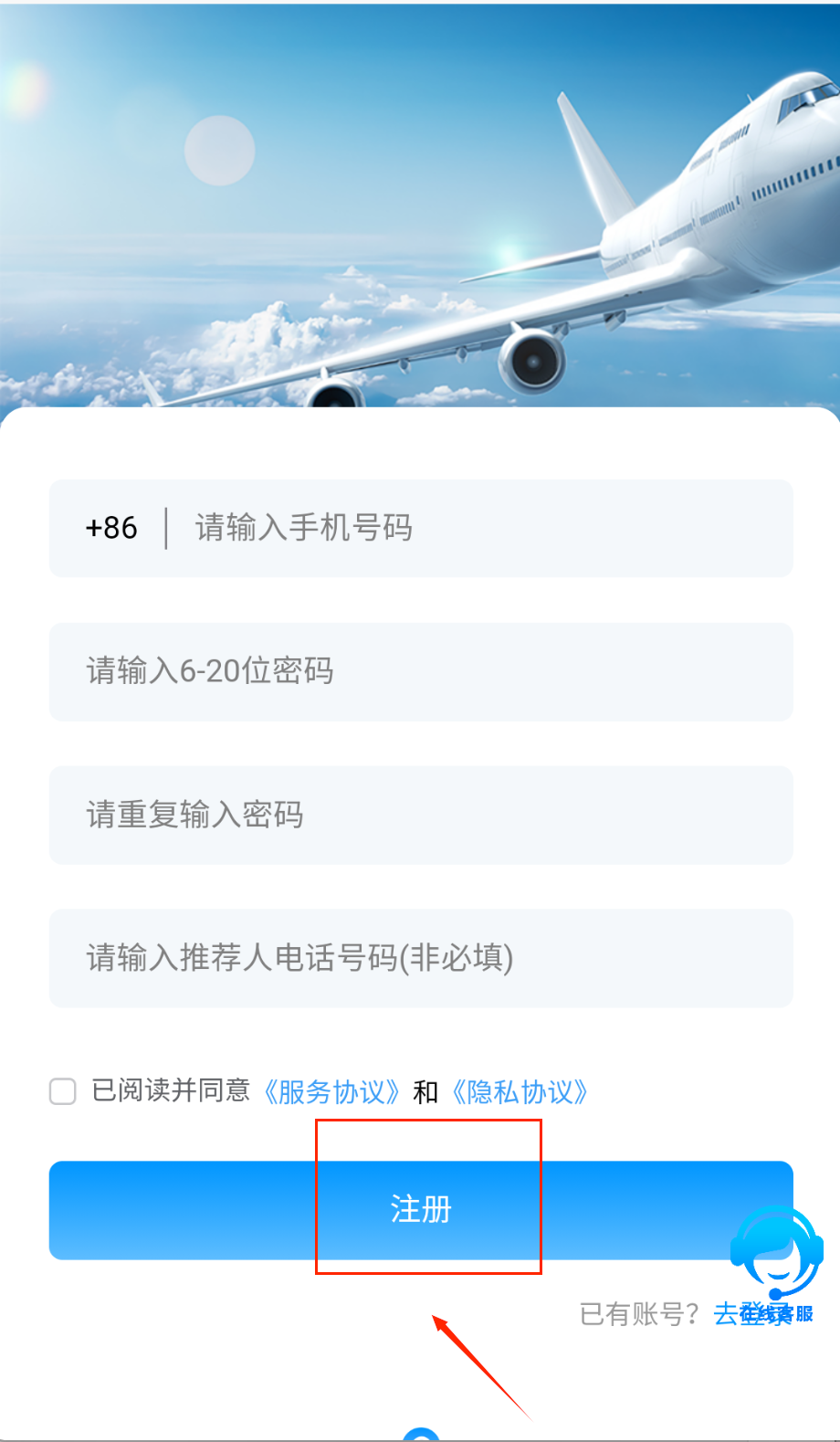Tap the phone number input field
The image size is (840, 1442).
click(475, 528)
